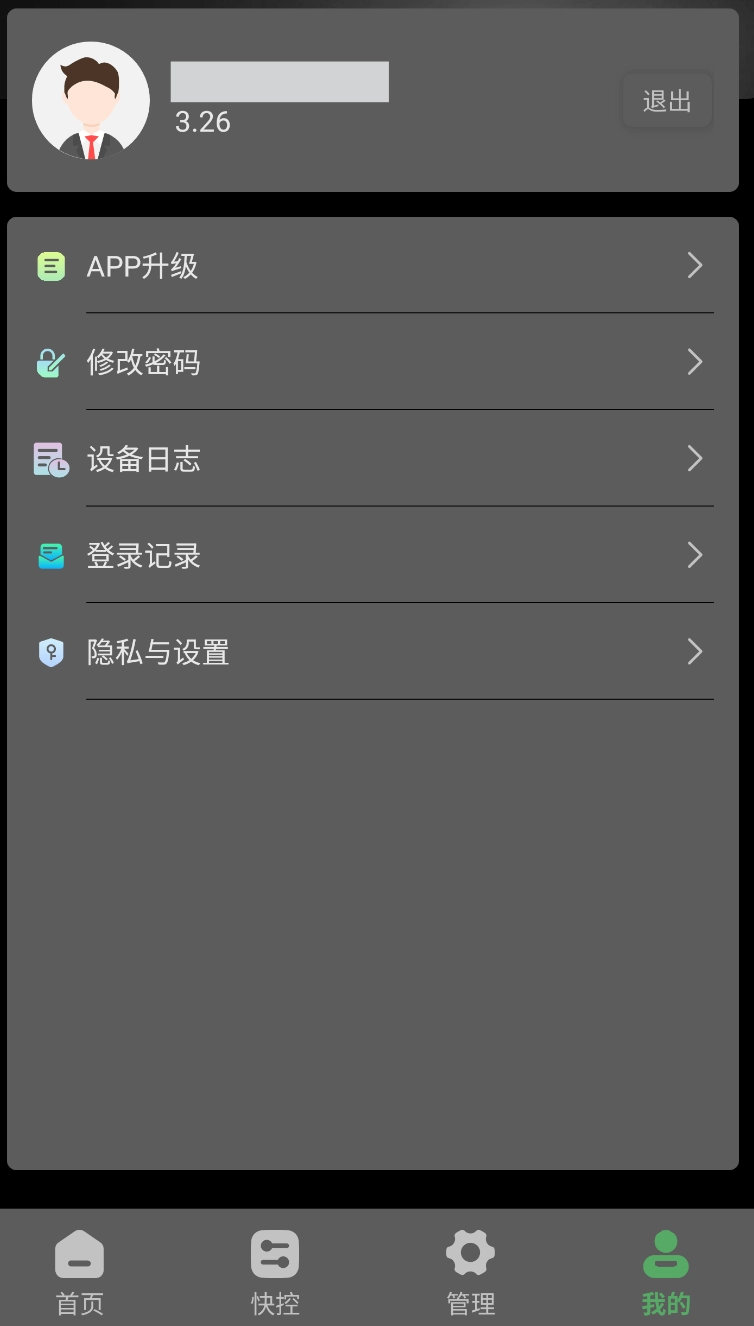Open the user avatar picture
Viewport: 754px width, 1326px height.
pyautogui.click(x=90, y=100)
